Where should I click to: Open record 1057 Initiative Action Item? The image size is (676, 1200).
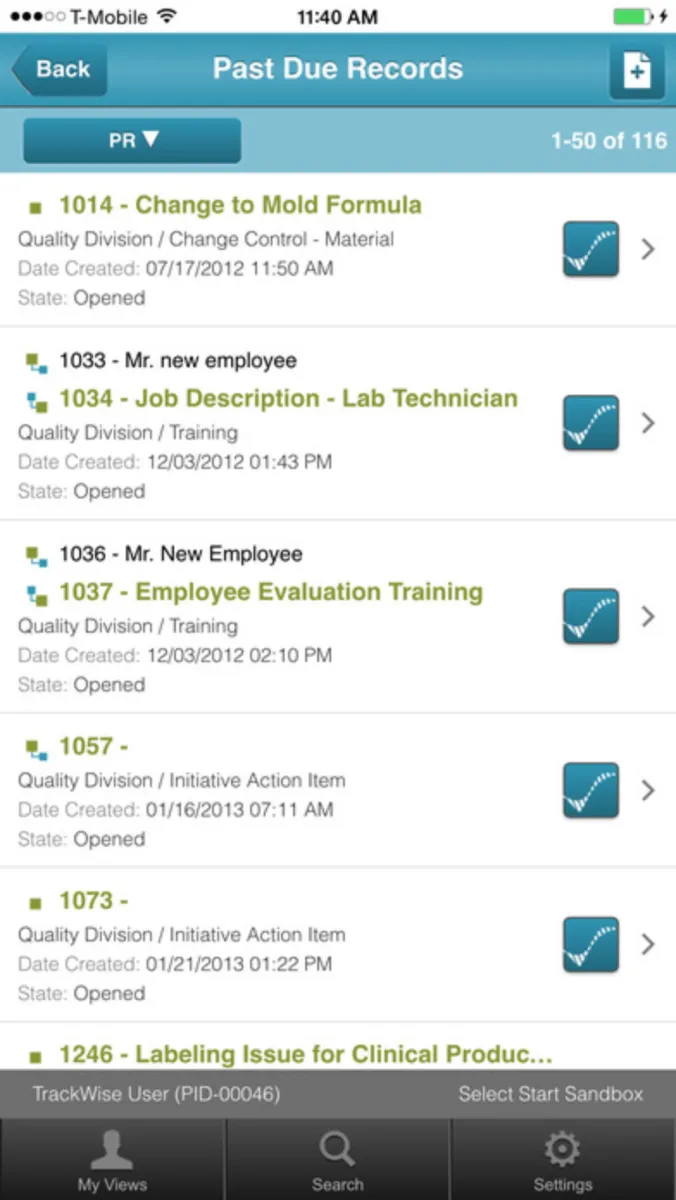[94, 747]
